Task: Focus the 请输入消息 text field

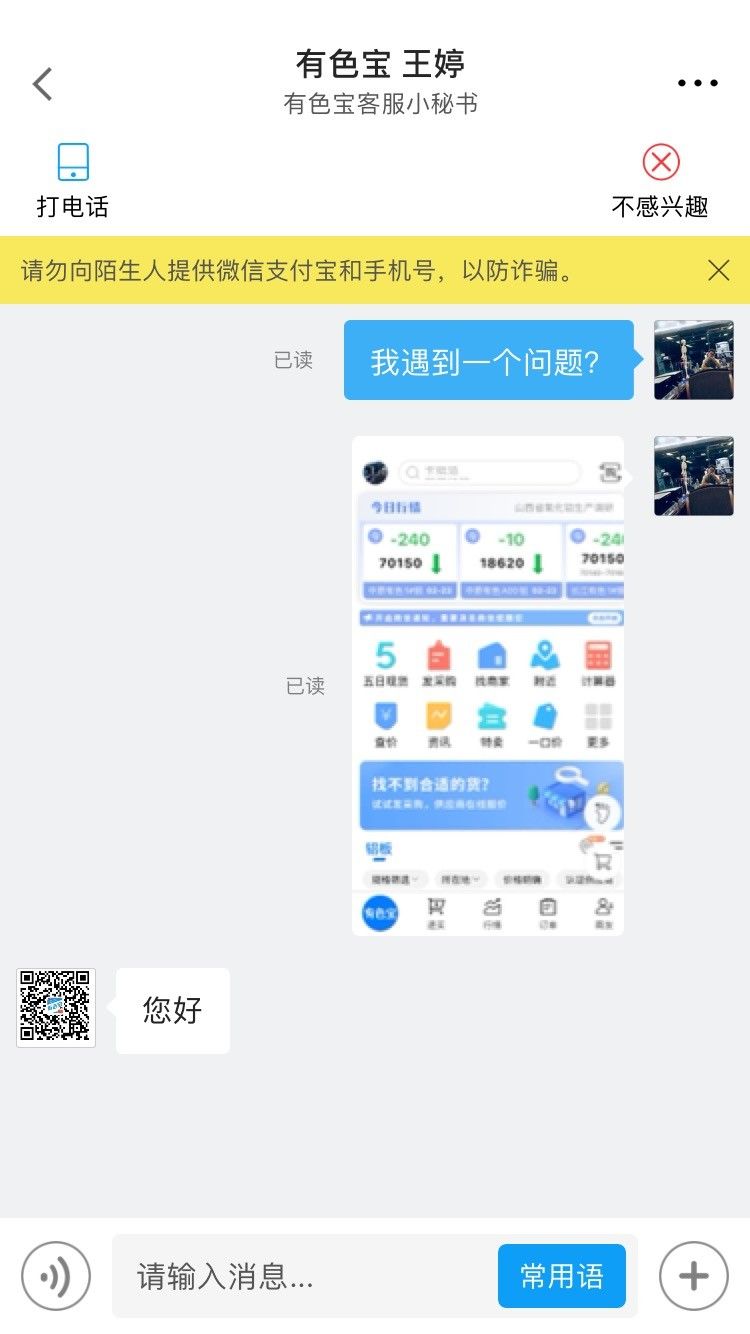Action: click(305, 1276)
